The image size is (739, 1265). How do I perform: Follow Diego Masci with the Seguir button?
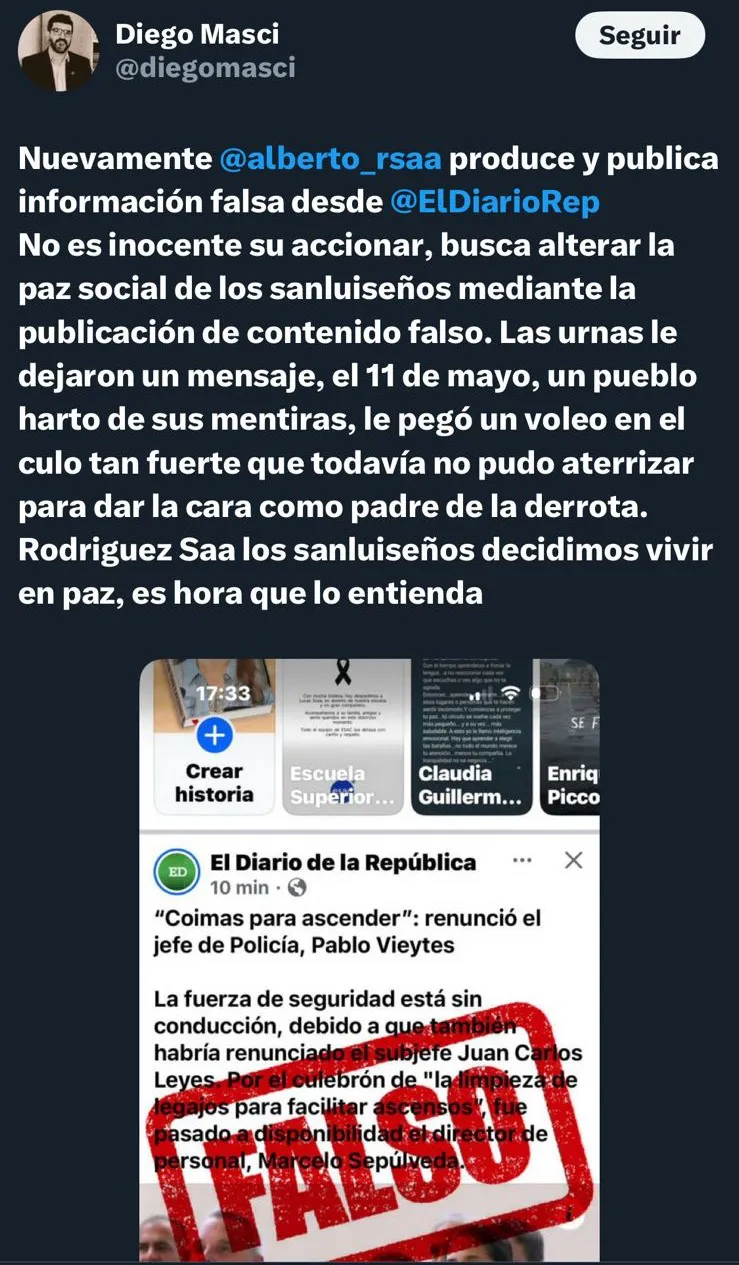coord(640,36)
